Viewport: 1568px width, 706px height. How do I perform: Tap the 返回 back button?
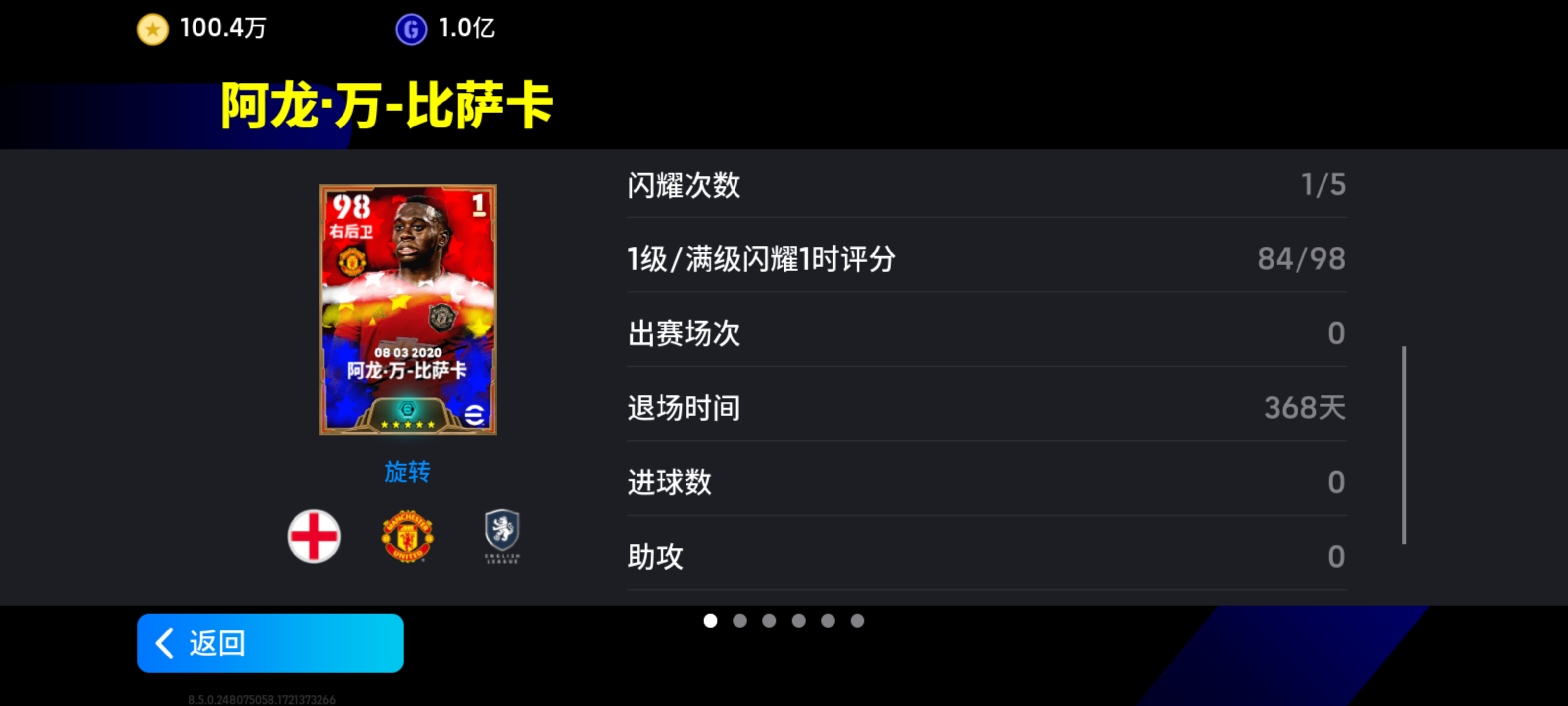click(269, 643)
